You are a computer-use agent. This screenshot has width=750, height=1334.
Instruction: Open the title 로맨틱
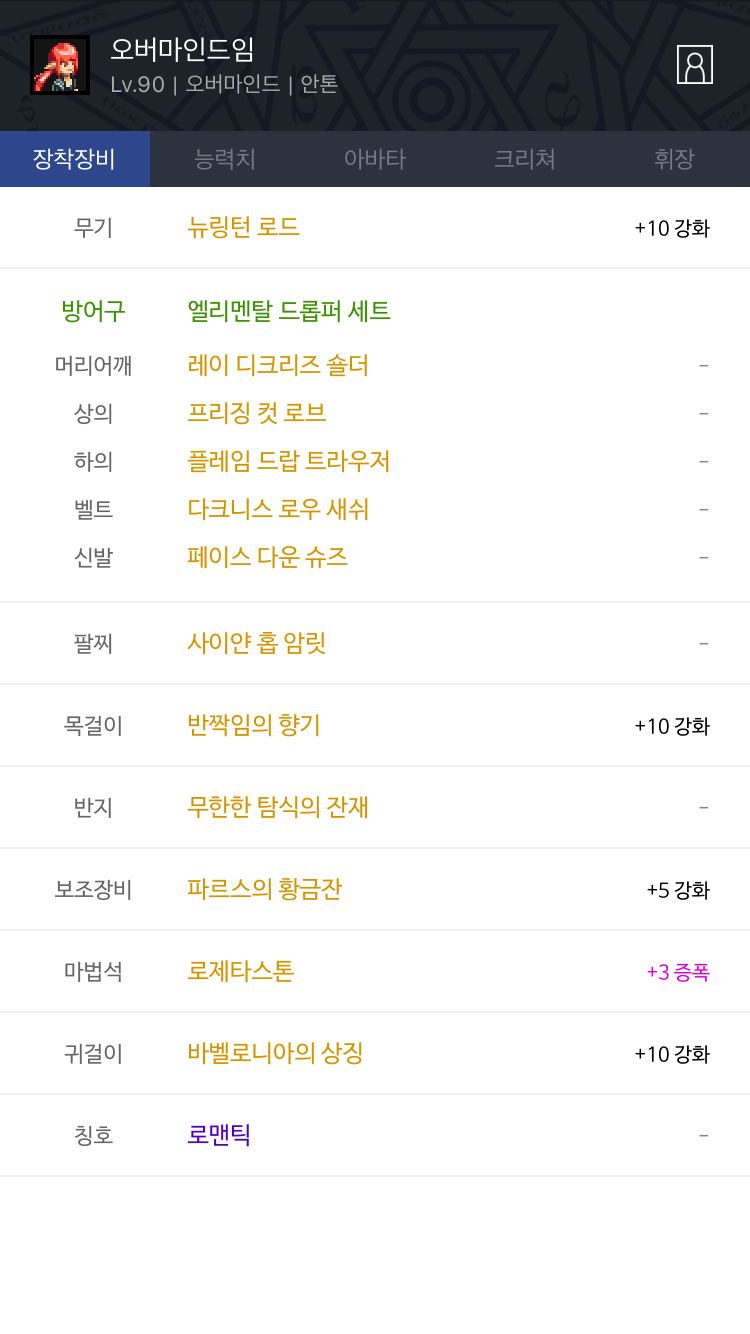pyautogui.click(x=219, y=1135)
